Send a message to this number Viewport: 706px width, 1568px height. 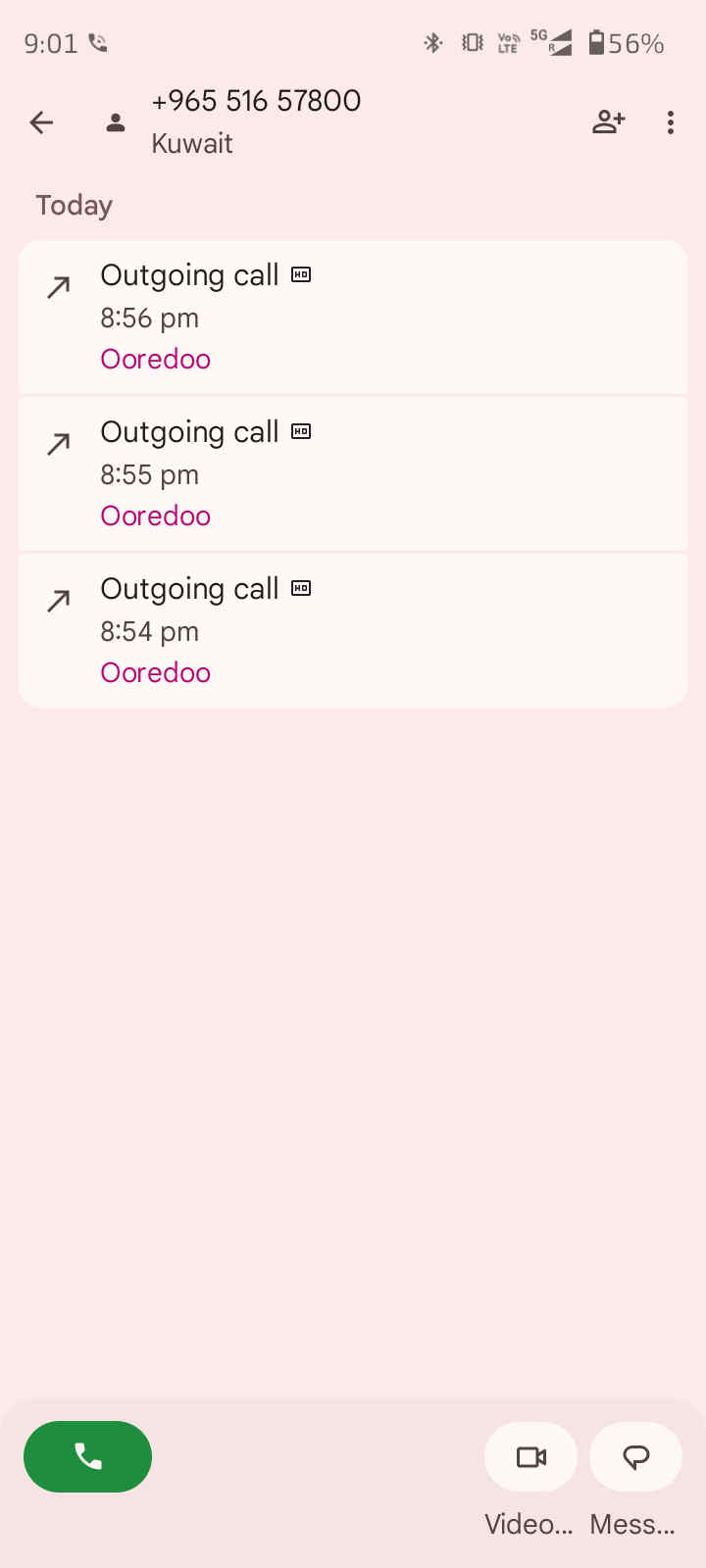pyautogui.click(x=635, y=1457)
